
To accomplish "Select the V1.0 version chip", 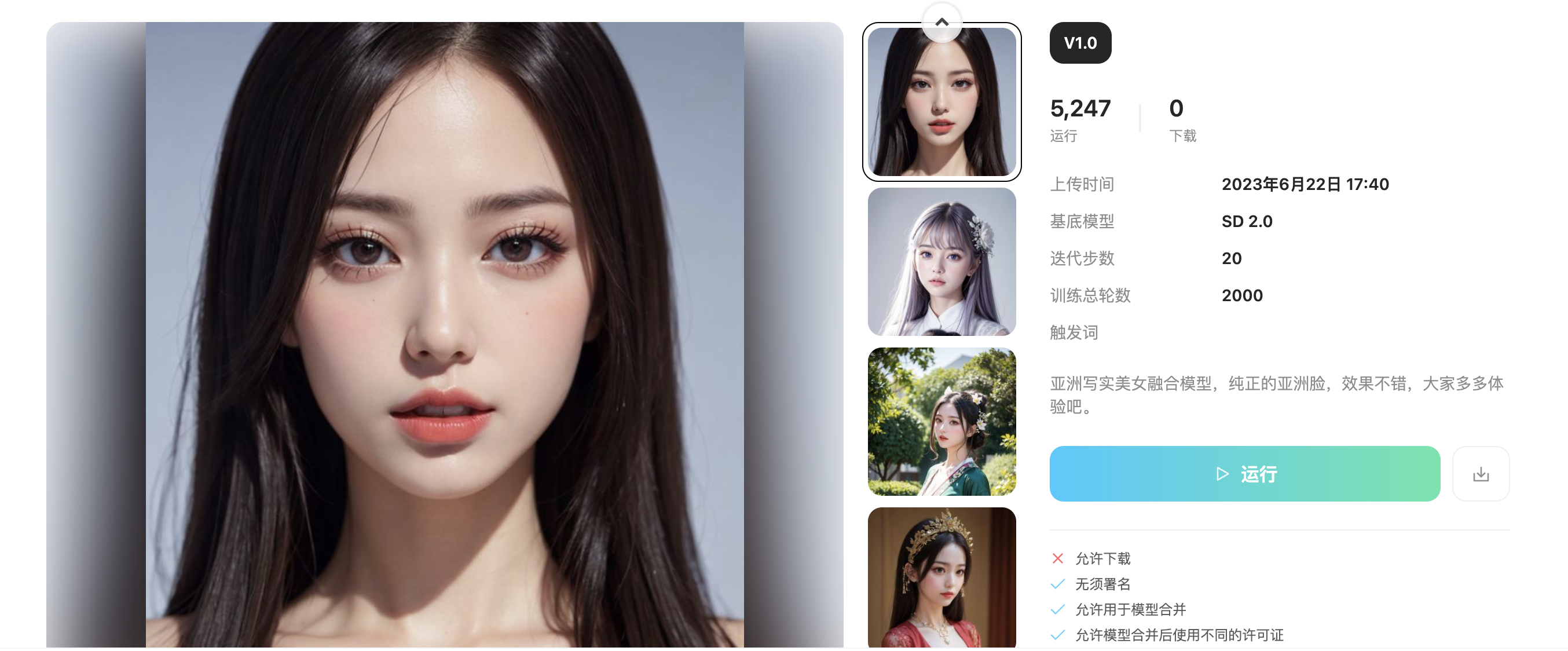I will pos(1080,43).
